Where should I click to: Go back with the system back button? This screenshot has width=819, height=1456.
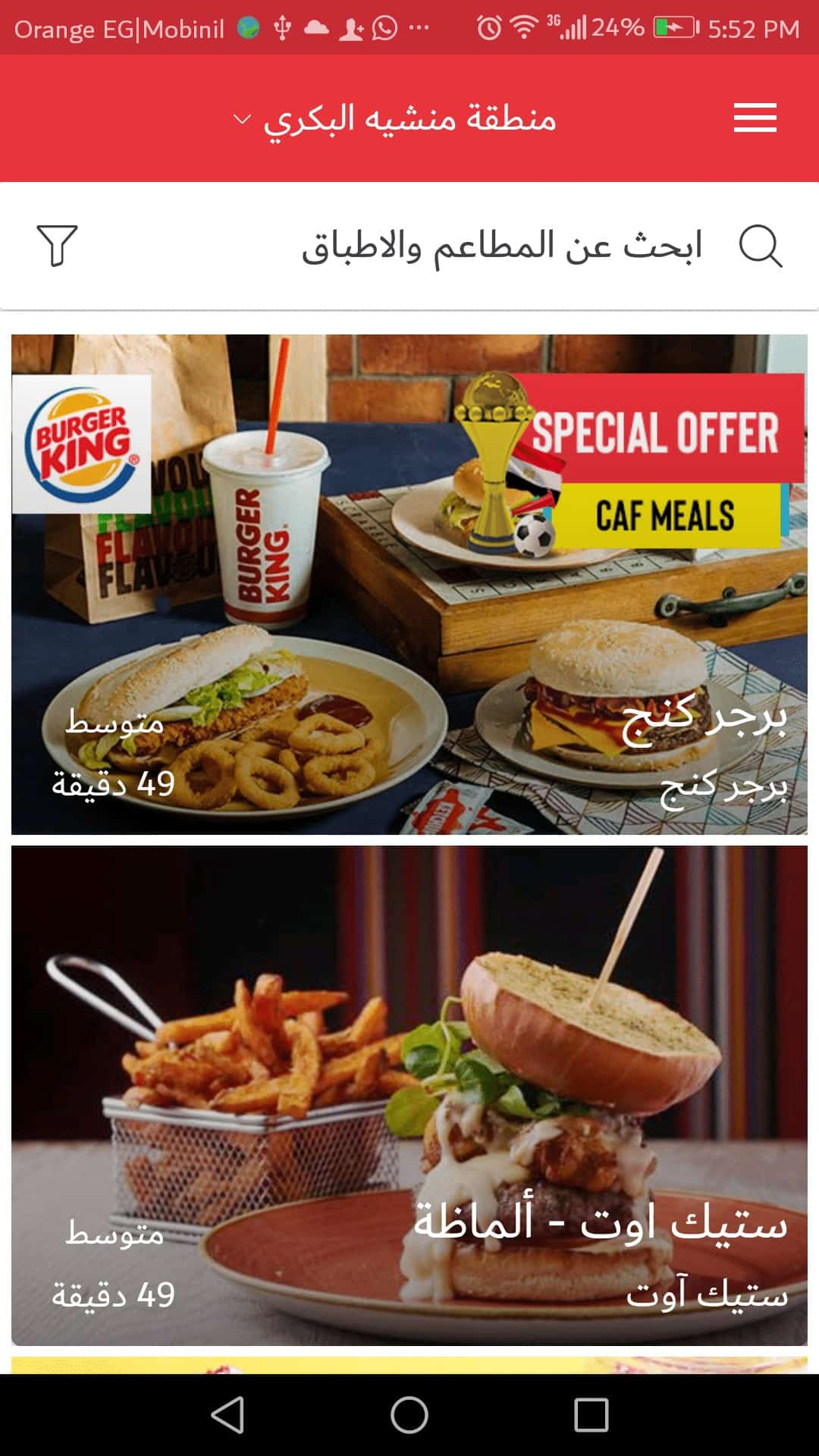[227, 1415]
